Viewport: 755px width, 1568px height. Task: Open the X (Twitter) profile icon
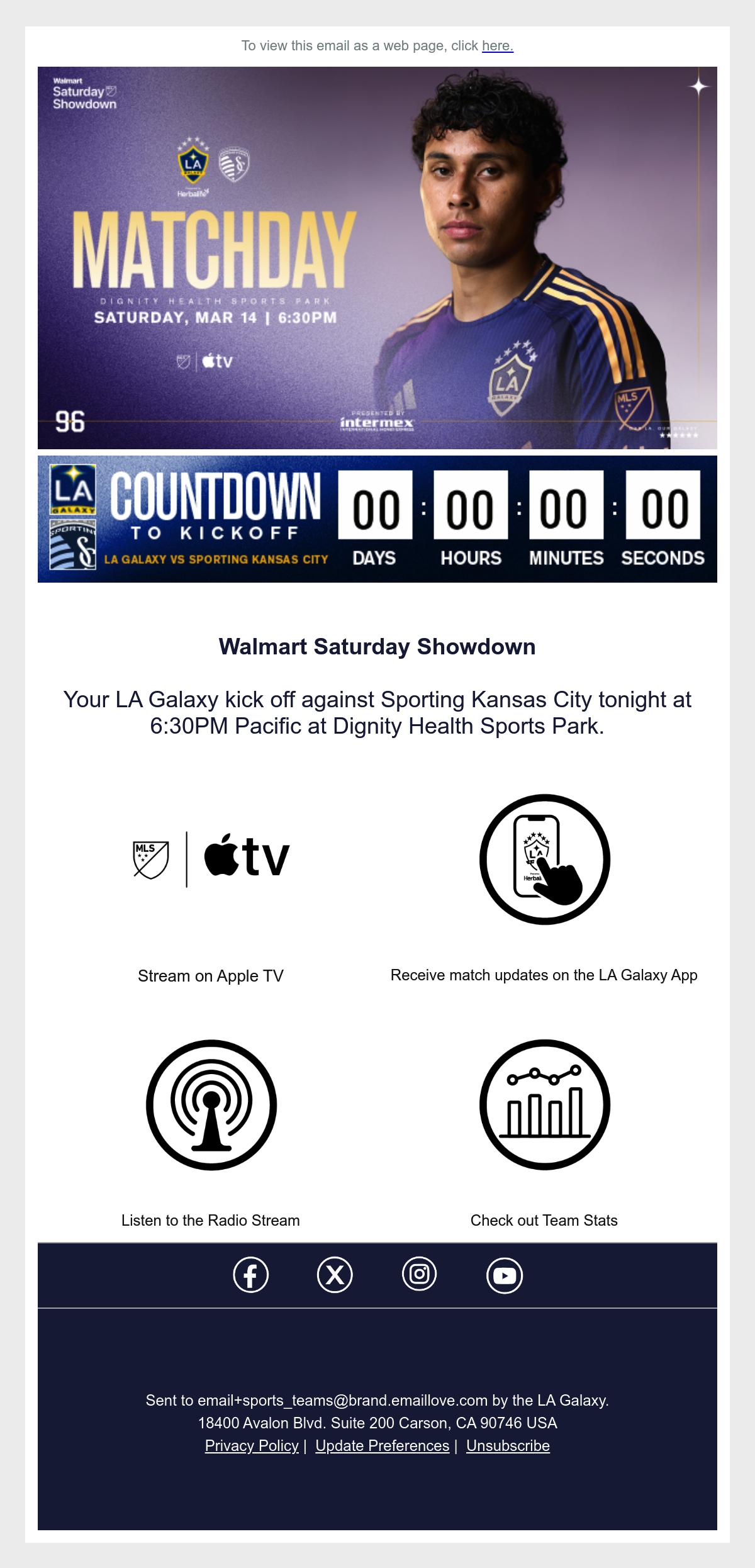coord(335,1275)
